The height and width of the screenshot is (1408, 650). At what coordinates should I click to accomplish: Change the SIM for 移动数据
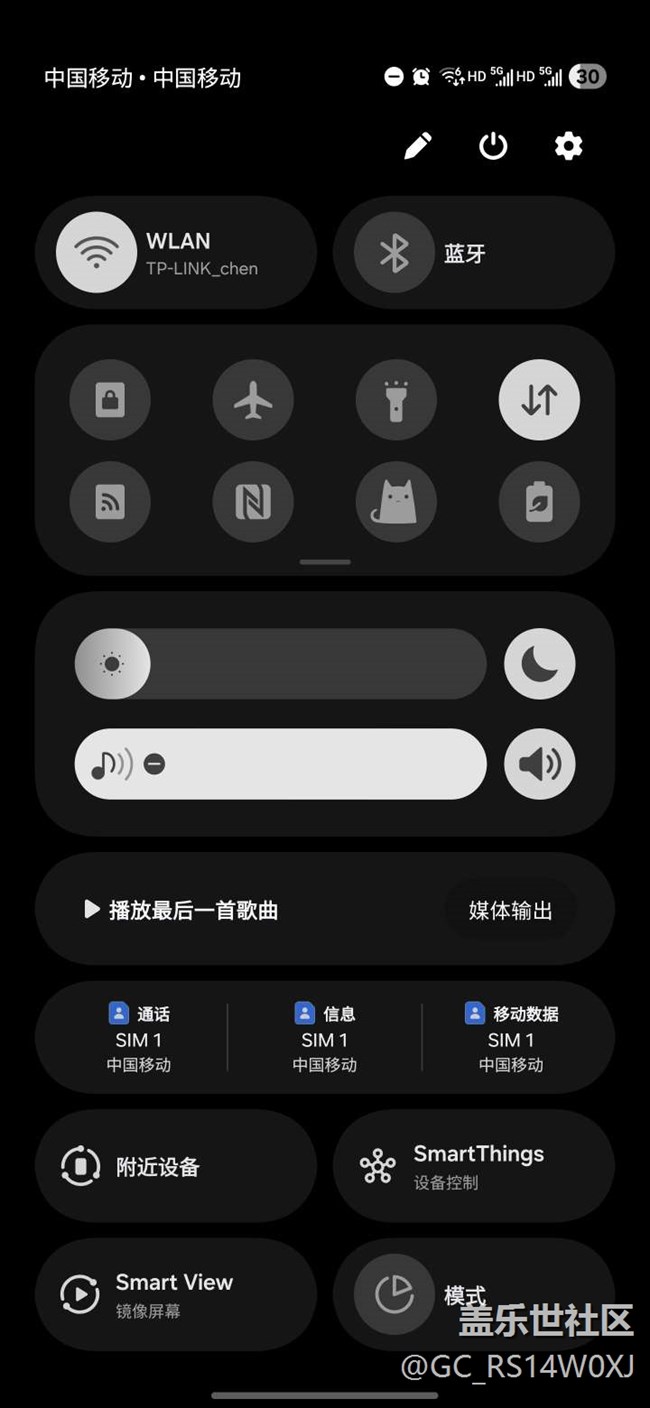pyautogui.click(x=511, y=1038)
